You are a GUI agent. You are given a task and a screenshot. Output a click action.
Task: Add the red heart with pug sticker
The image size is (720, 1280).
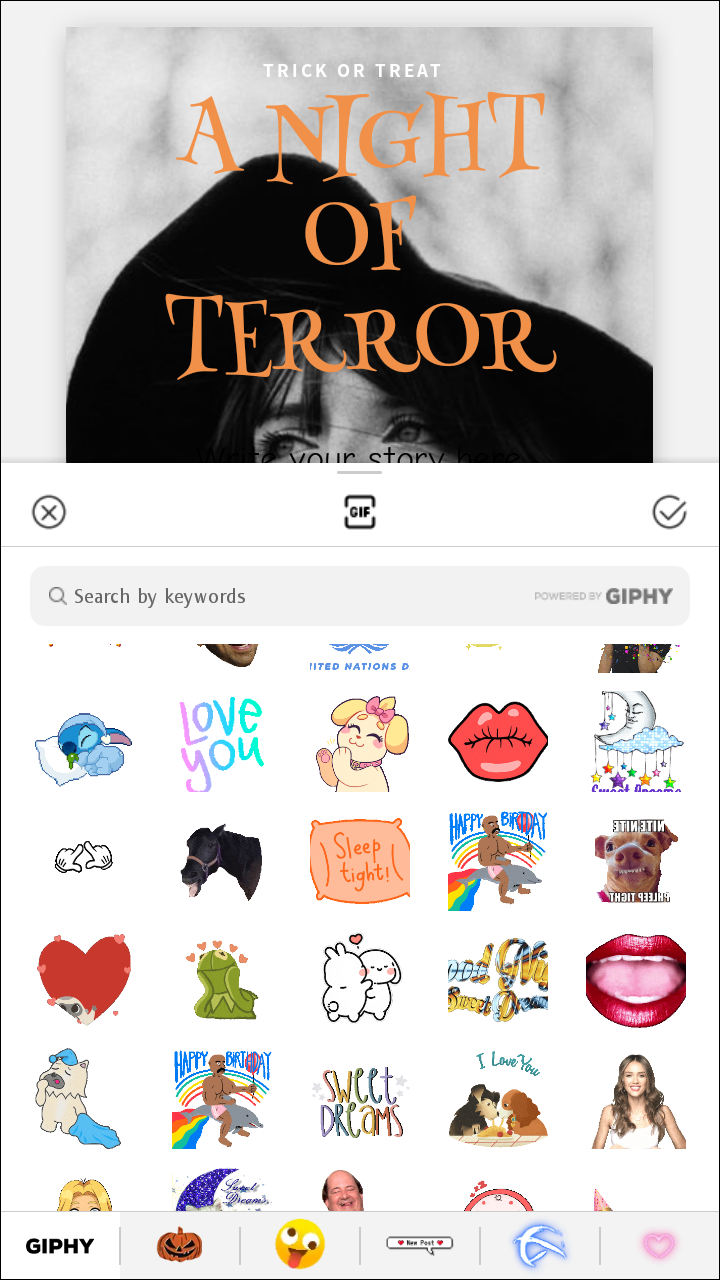(84, 981)
